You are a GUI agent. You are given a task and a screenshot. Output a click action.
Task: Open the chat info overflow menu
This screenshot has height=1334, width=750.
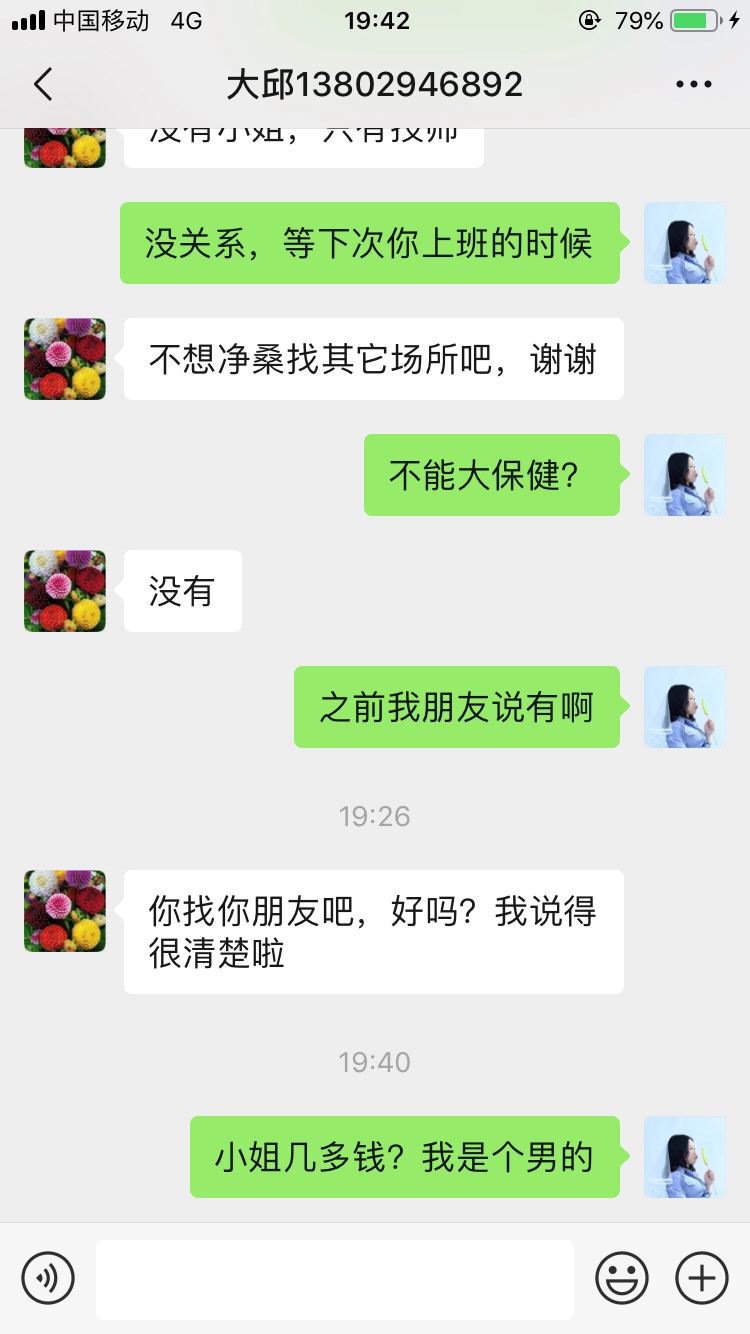693,85
